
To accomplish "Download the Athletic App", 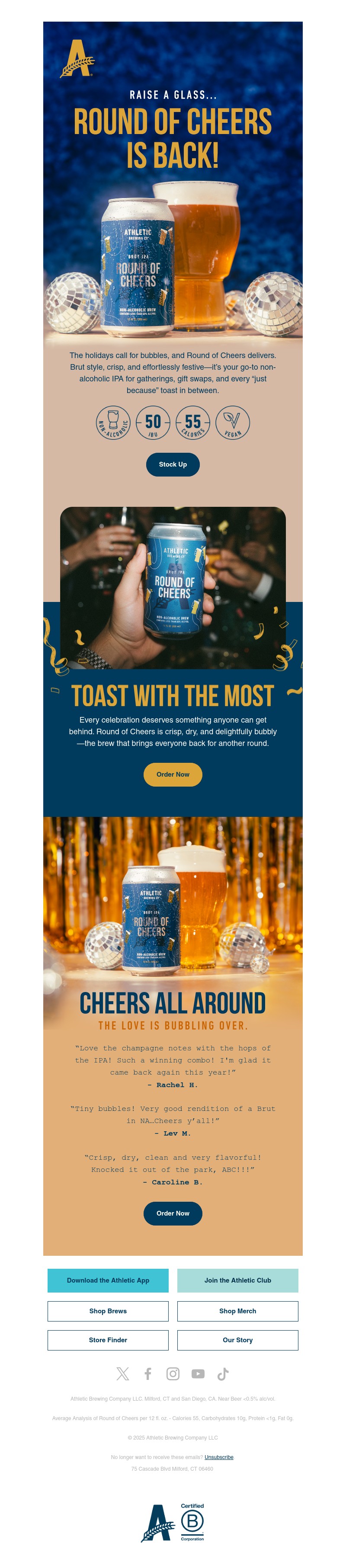I will [108, 1280].
